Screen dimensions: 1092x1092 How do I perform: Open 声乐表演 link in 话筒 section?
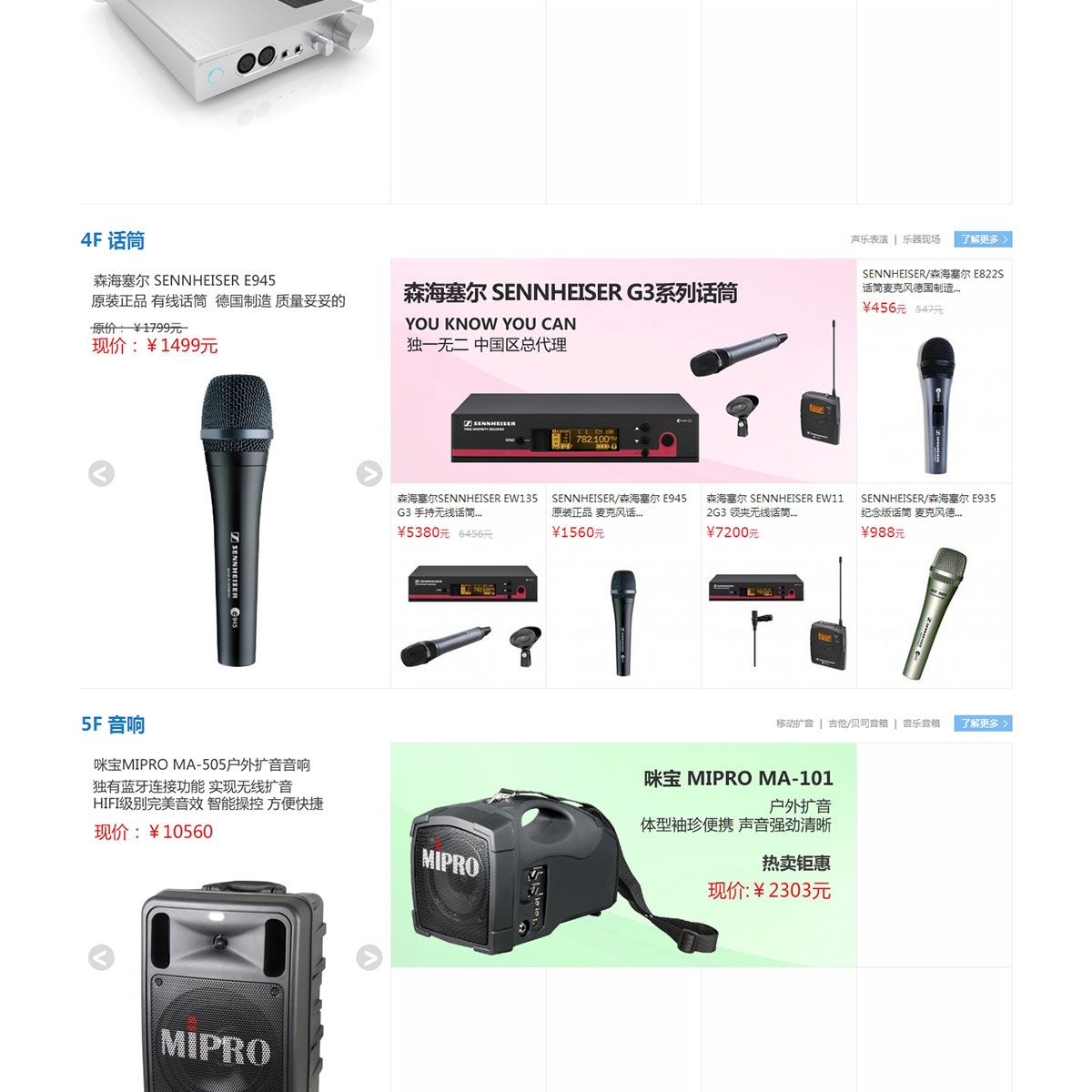pos(868,239)
